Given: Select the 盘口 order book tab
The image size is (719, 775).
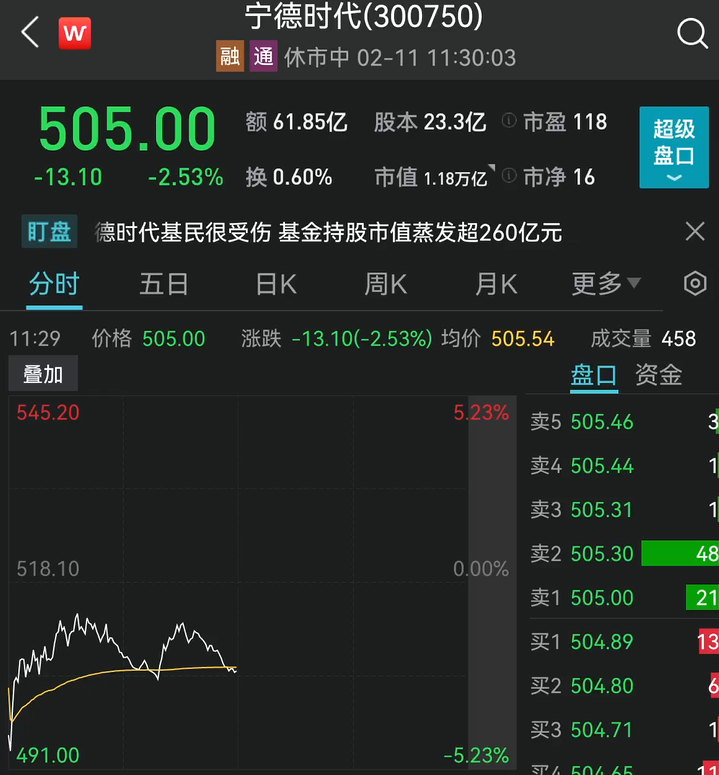Looking at the screenshot, I should [x=594, y=375].
